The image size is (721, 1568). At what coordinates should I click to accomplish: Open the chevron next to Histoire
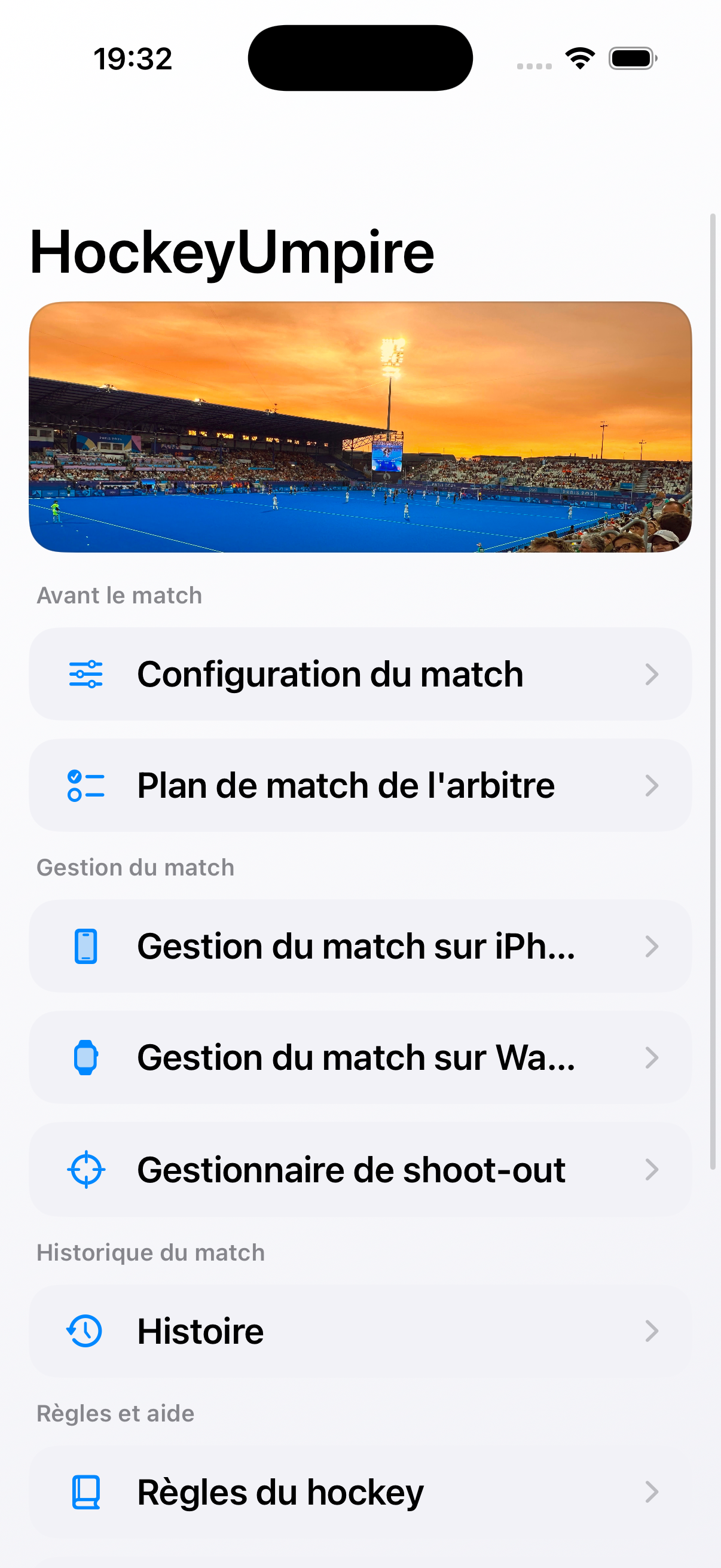pyautogui.click(x=653, y=1331)
